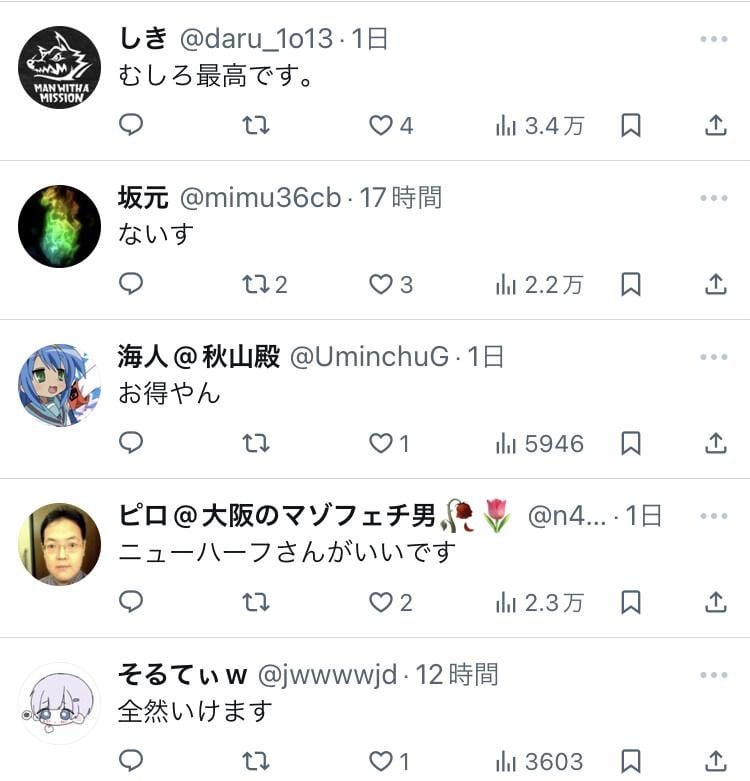
Task: Like 坂元's tweet
Action: [381, 284]
